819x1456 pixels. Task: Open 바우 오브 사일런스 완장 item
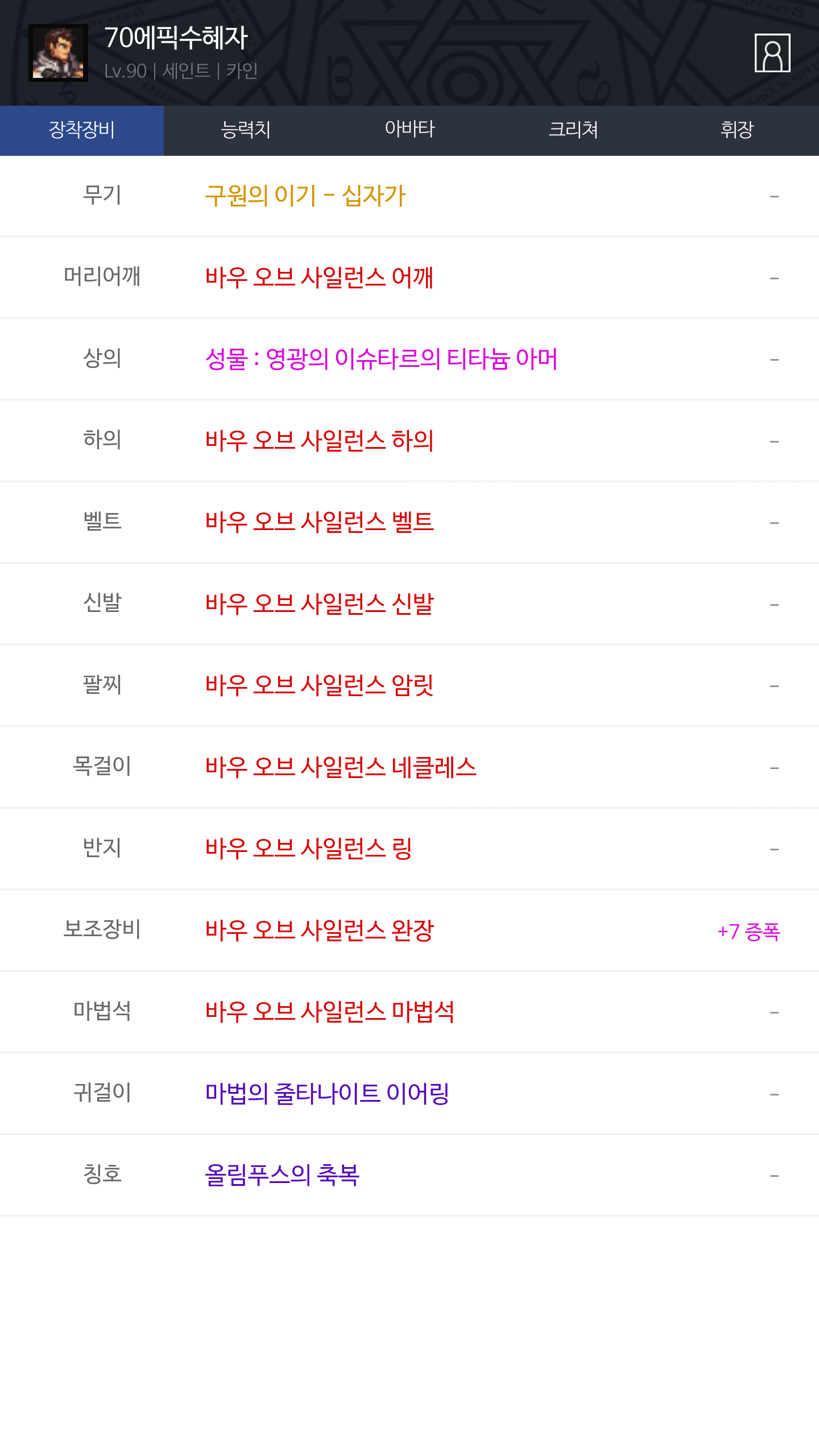click(x=319, y=930)
